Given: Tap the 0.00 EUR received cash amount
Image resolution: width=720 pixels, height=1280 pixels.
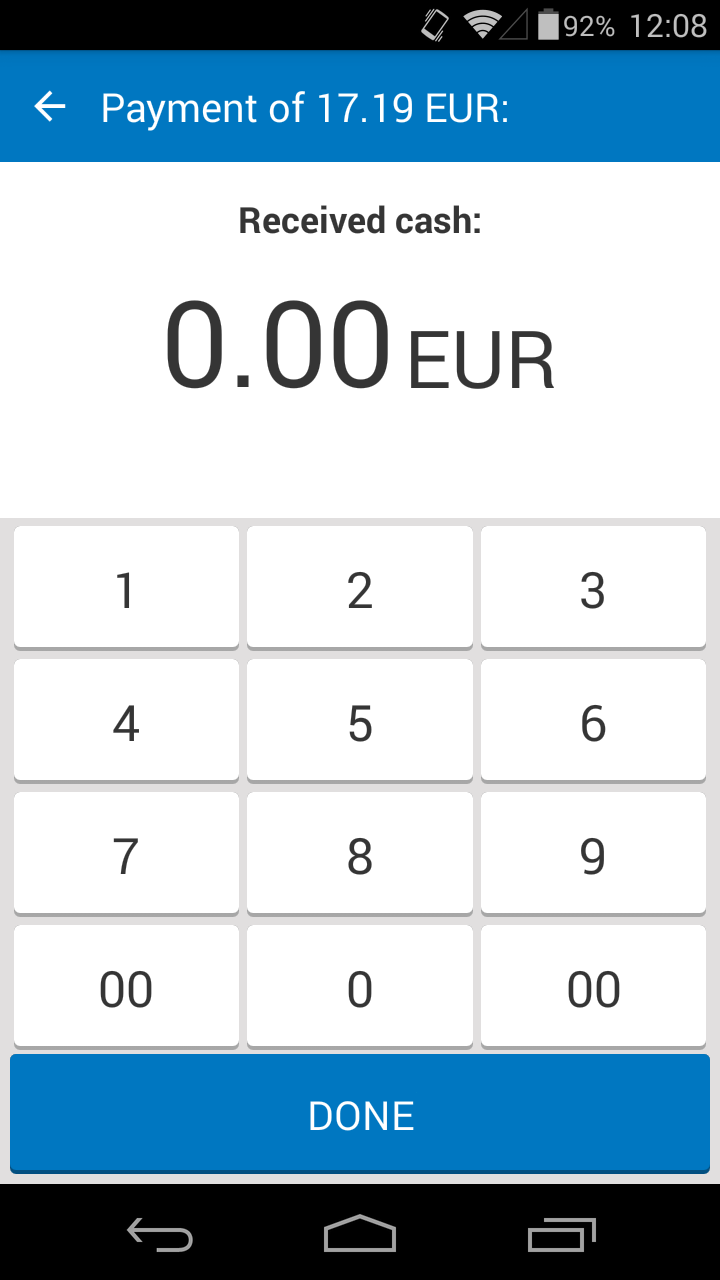Looking at the screenshot, I should [x=360, y=347].
